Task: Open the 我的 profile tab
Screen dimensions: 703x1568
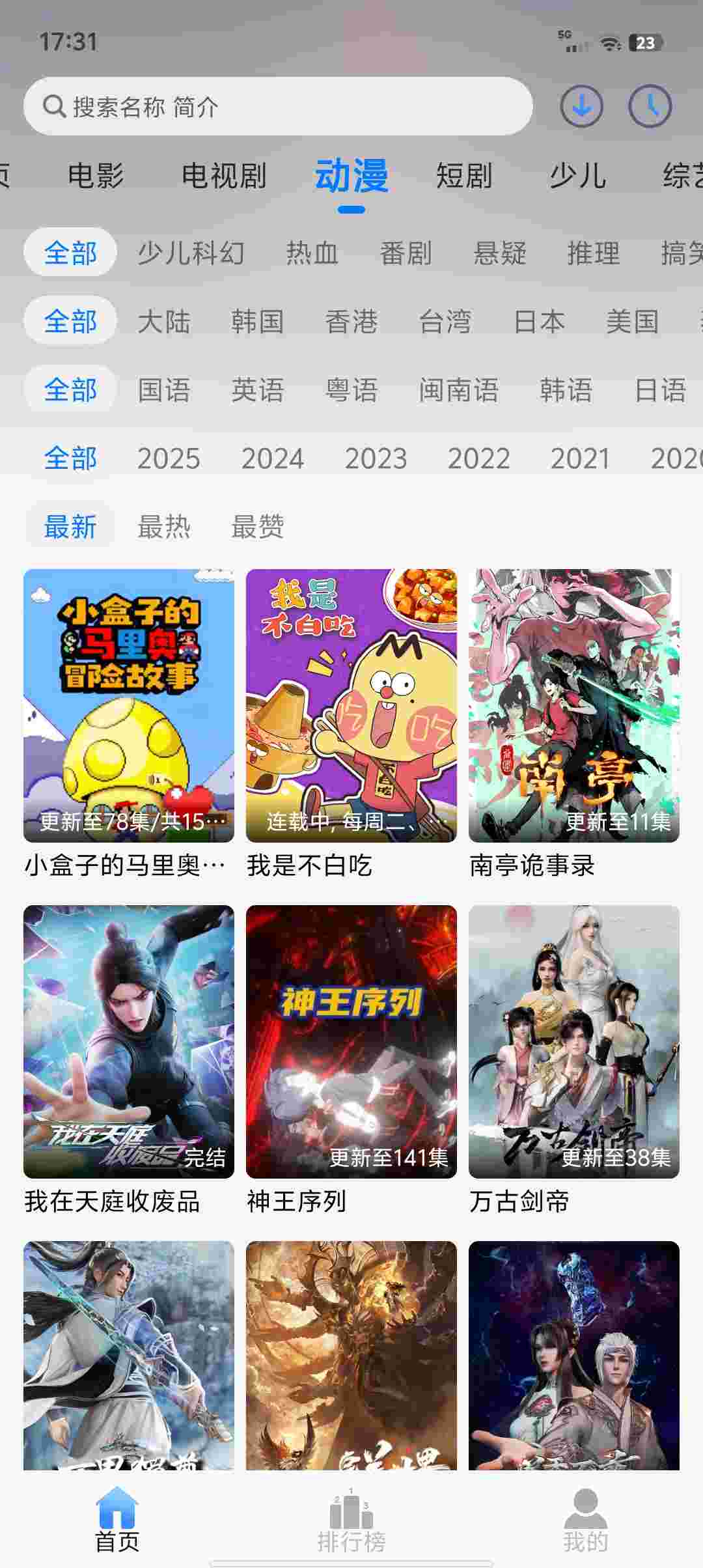Action: (585, 1520)
